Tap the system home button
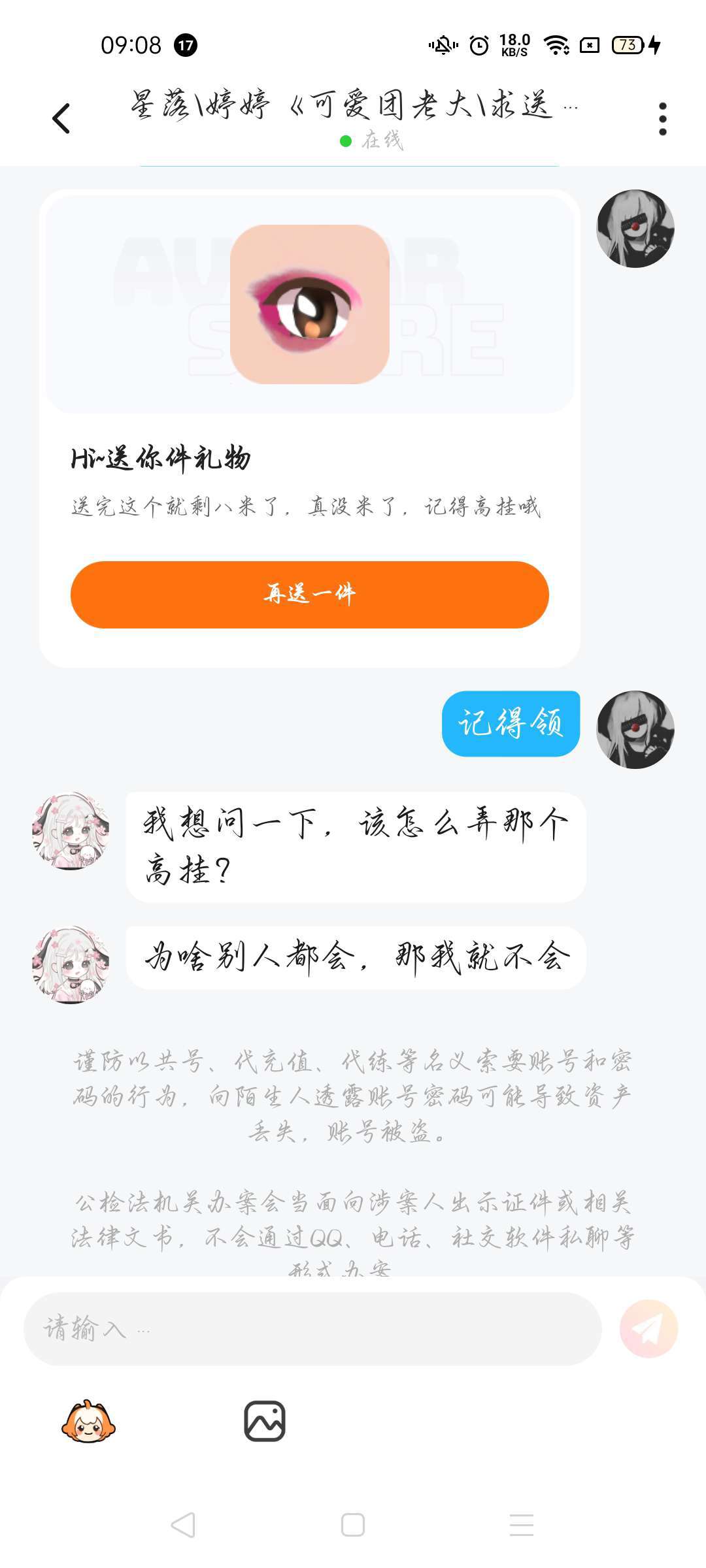706x1568 pixels. (352, 1525)
